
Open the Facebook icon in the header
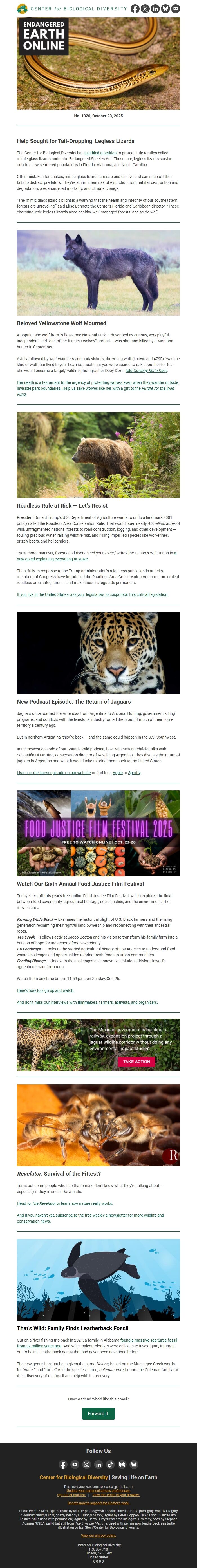[x=135, y=8]
